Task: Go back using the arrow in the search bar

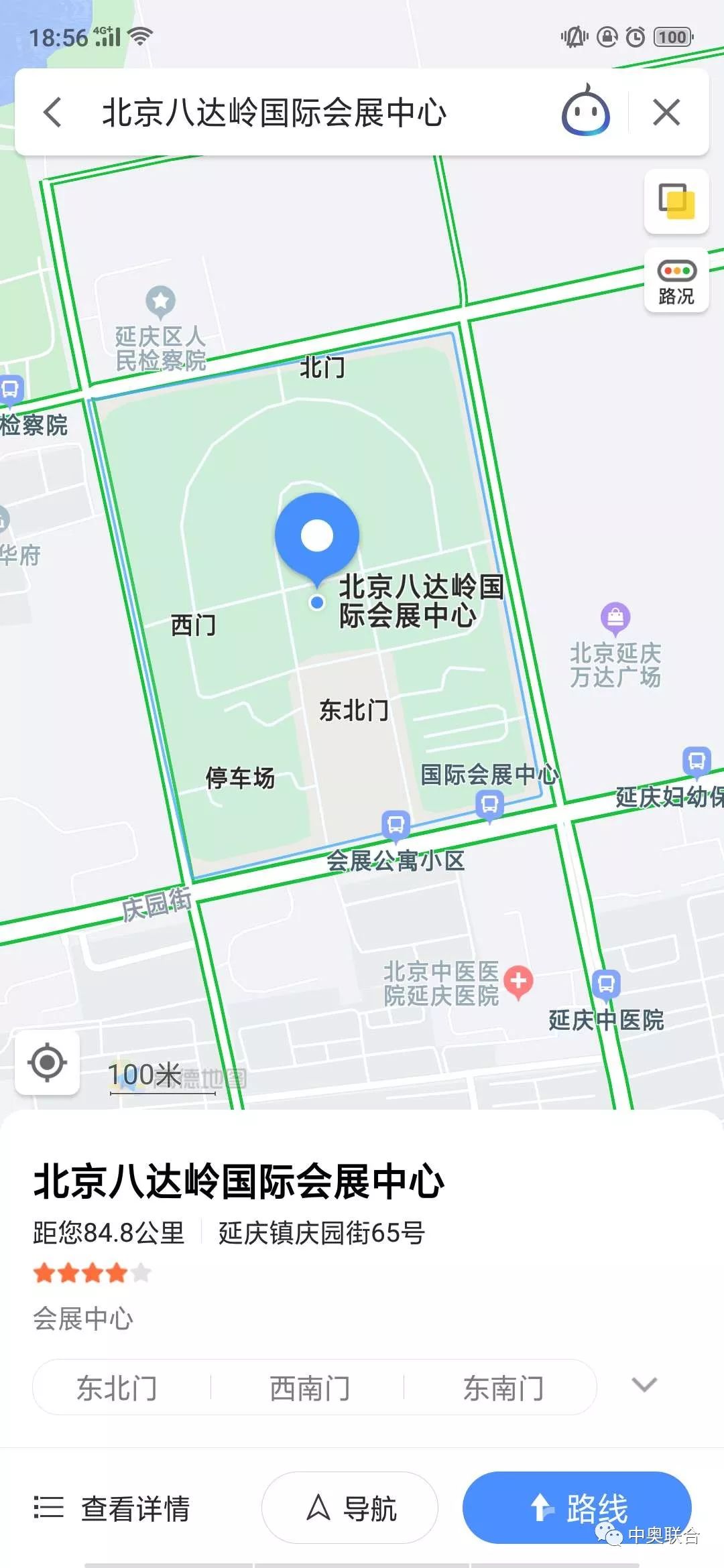Action: pyautogui.click(x=53, y=112)
